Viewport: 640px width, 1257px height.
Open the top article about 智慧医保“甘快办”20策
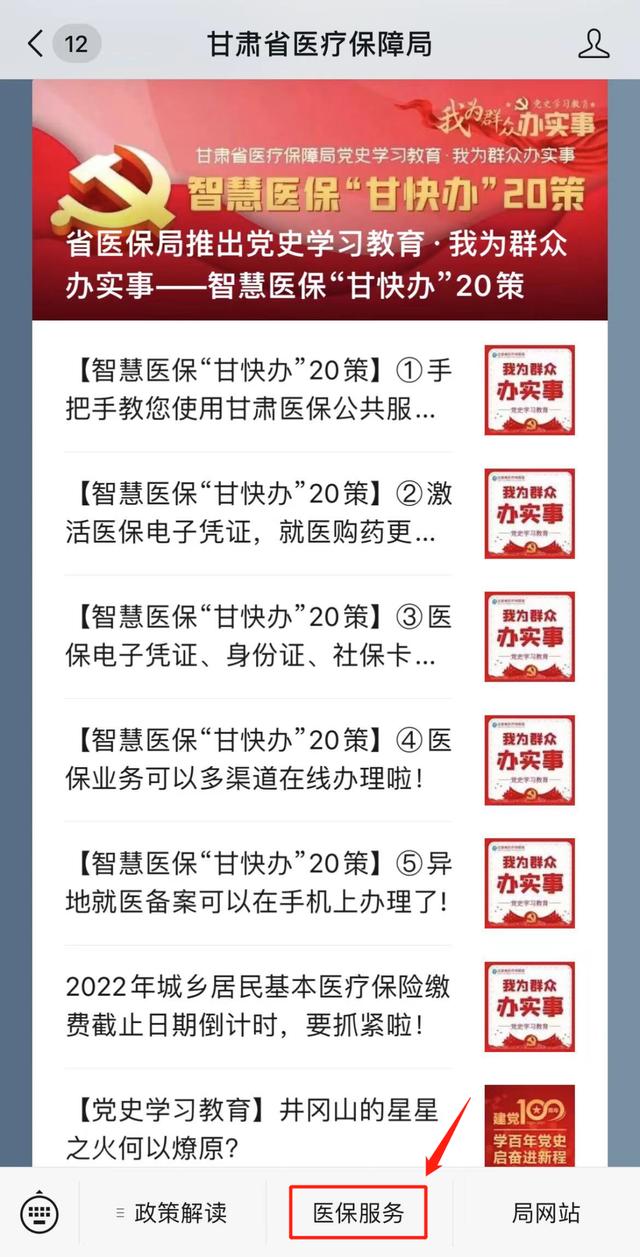pyautogui.click(x=319, y=200)
